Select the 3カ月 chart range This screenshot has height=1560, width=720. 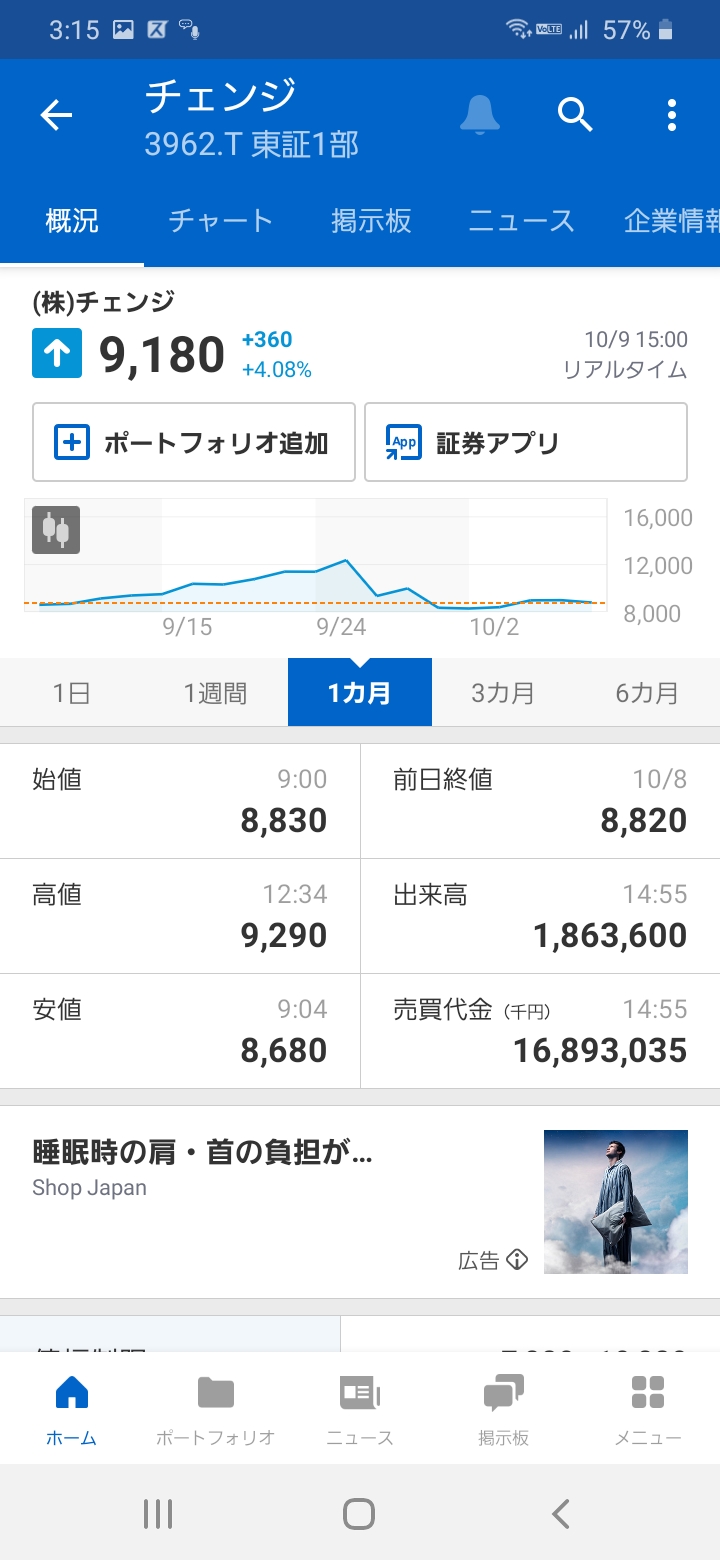coord(503,693)
